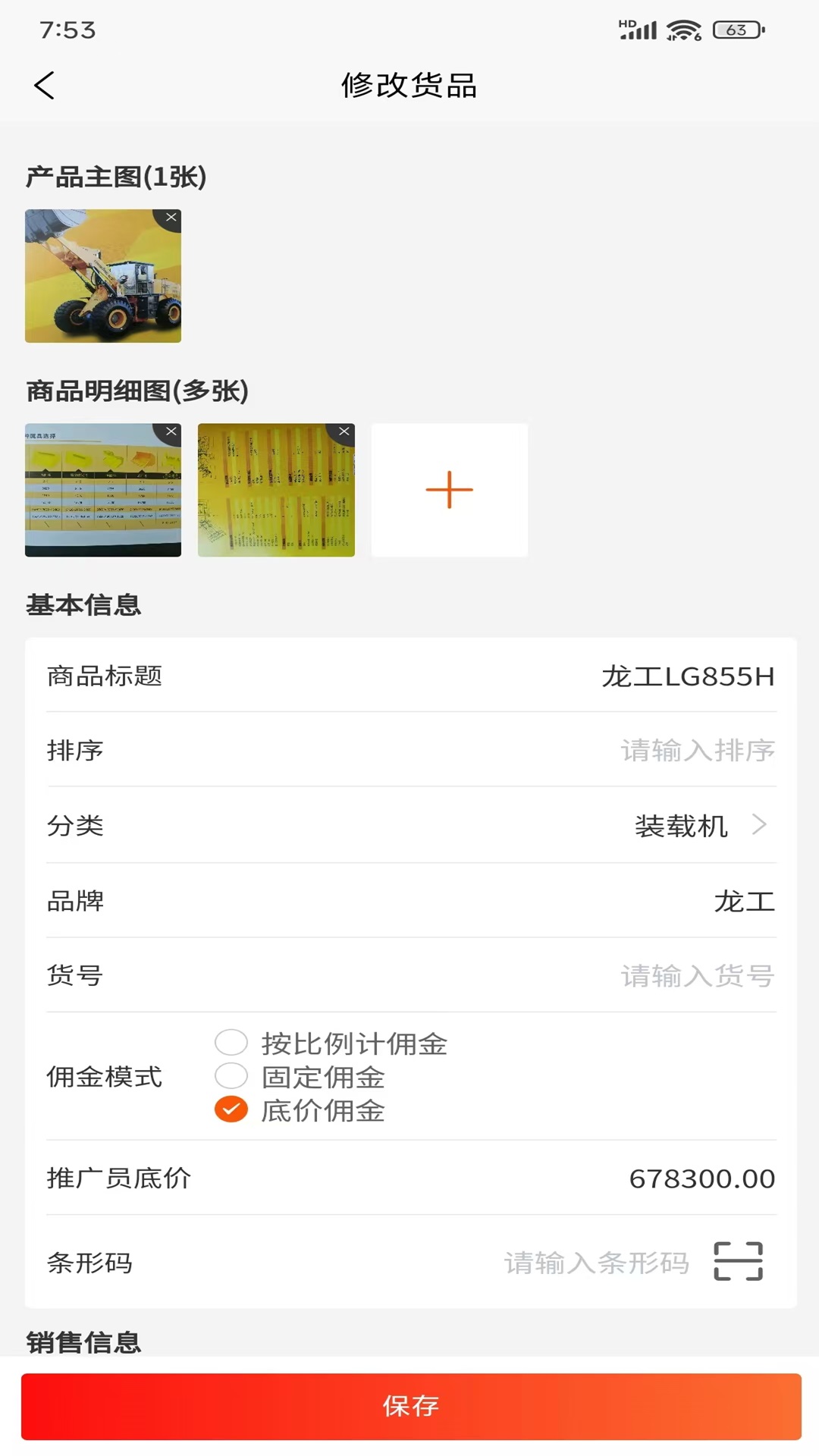This screenshot has width=819, height=1456.
Task: Open the 品牌 row showing 龙工
Action: 744,902
